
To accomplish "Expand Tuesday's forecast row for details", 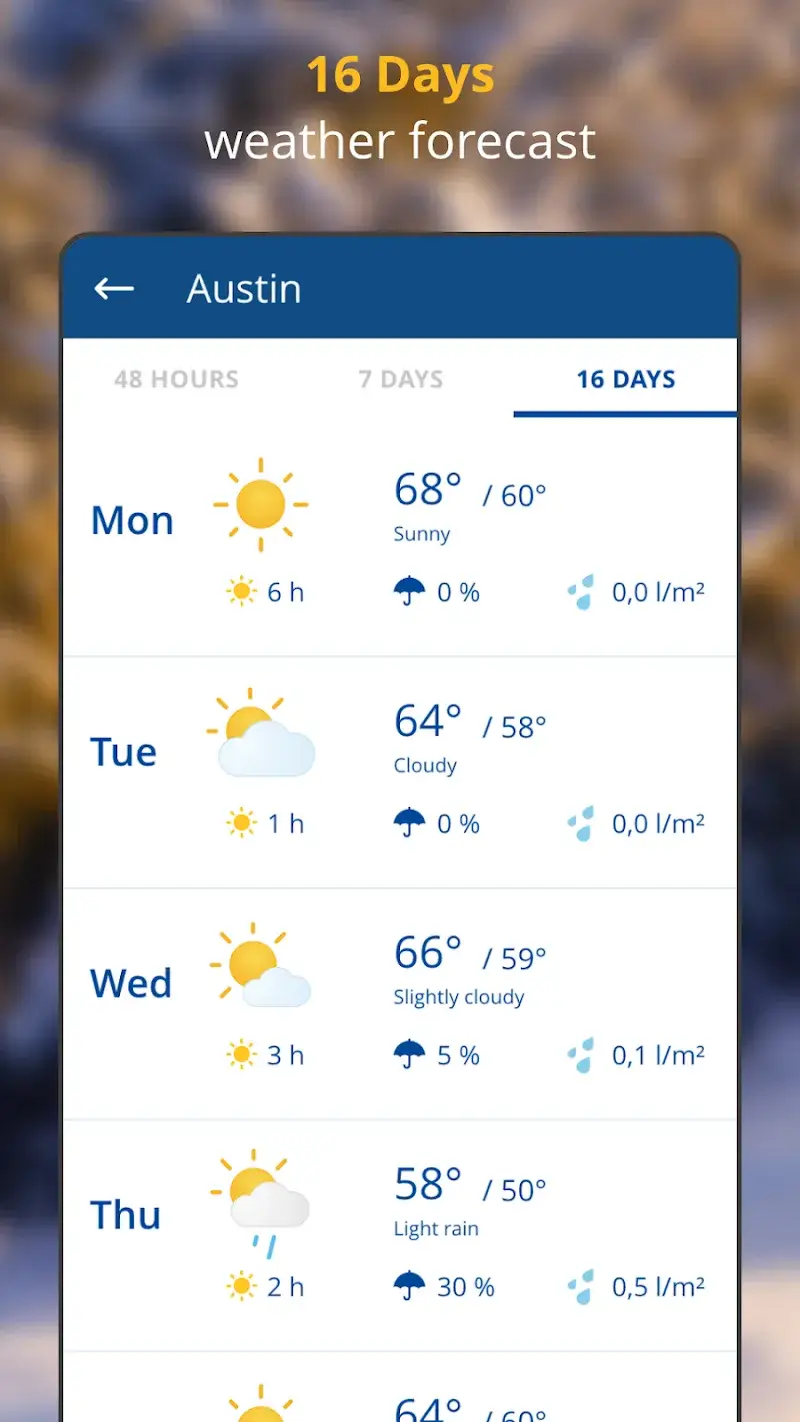I will [400, 767].
